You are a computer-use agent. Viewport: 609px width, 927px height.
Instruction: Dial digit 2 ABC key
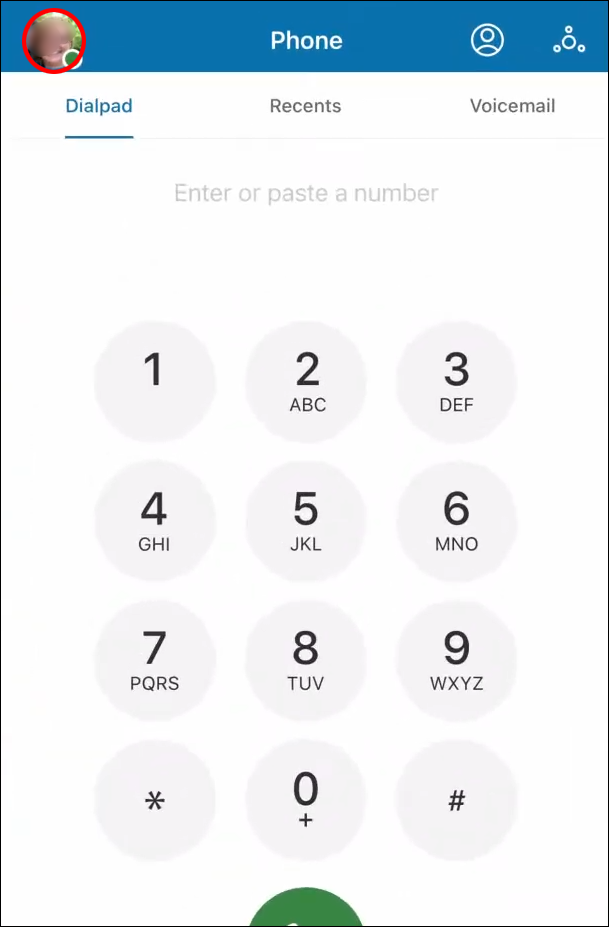tap(306, 380)
